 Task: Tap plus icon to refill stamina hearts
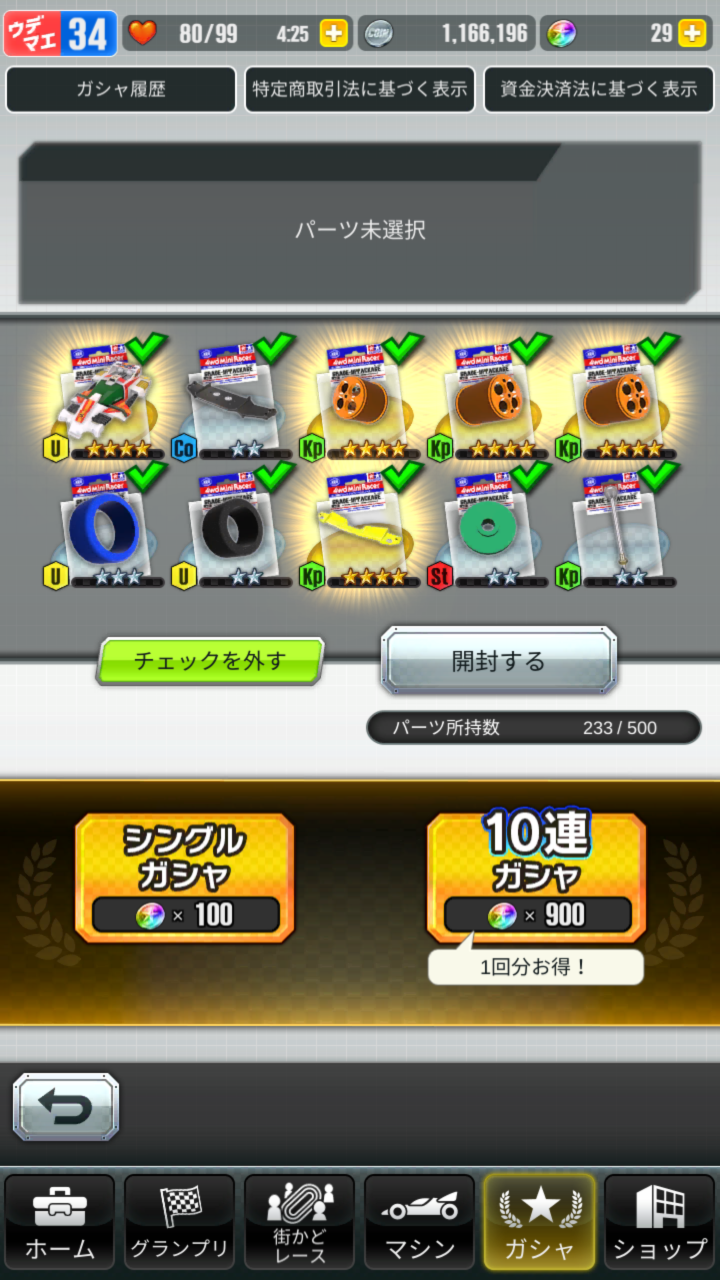pos(334,33)
